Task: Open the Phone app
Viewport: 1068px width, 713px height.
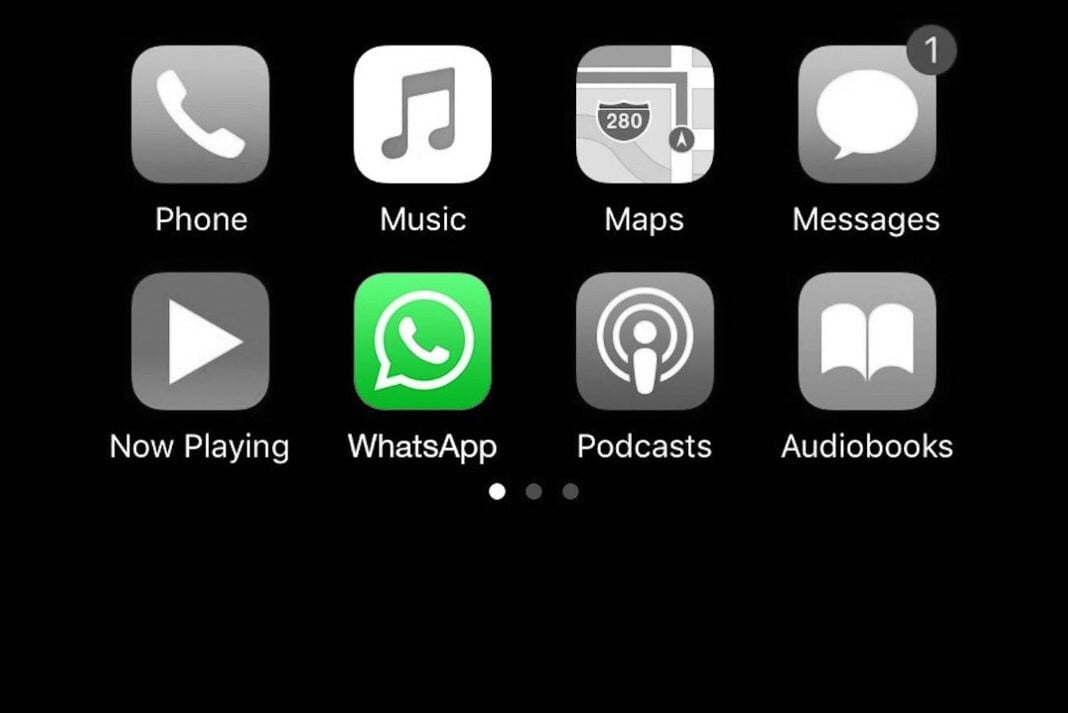Action: [200, 114]
